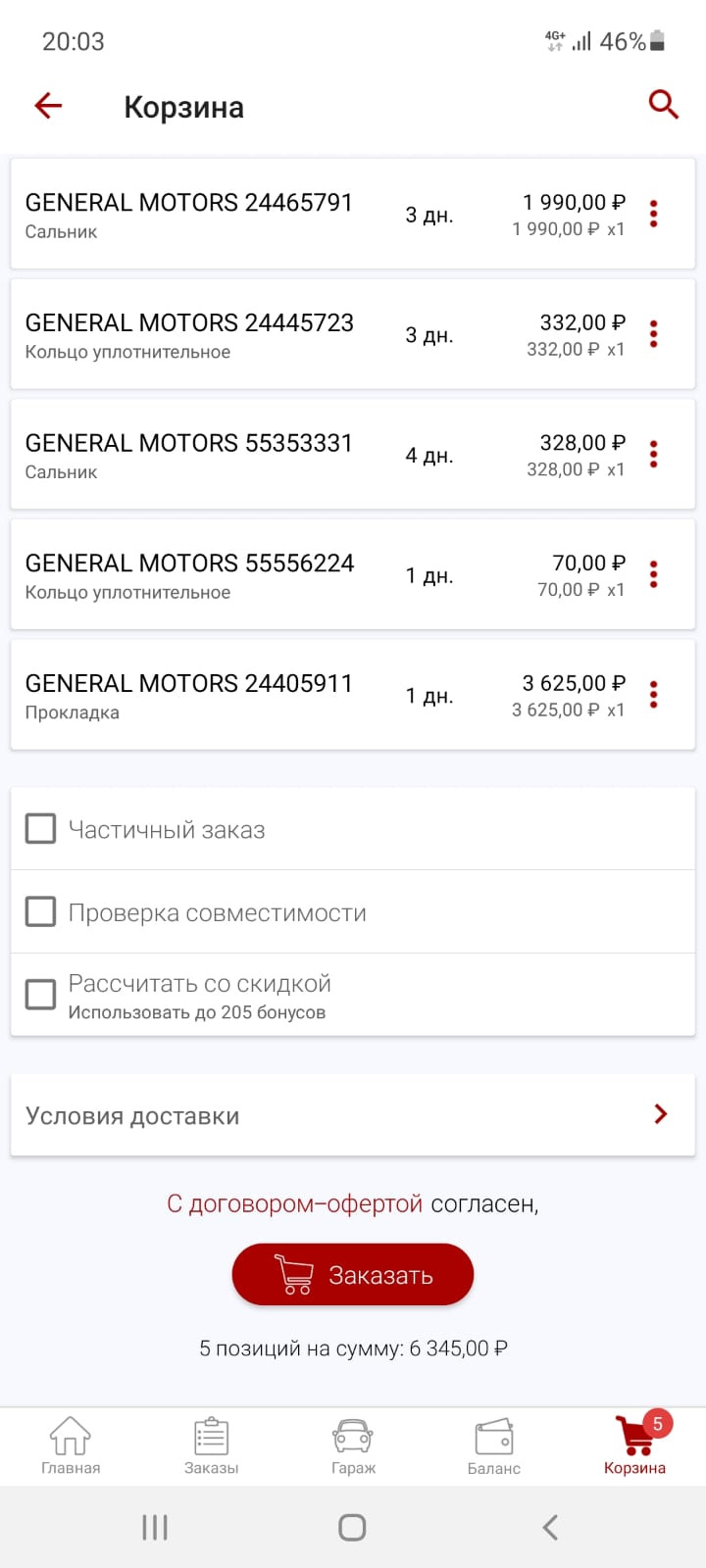Open options menu for GENERAL MOTORS 24465791
This screenshot has width=706, height=1568.
[653, 215]
